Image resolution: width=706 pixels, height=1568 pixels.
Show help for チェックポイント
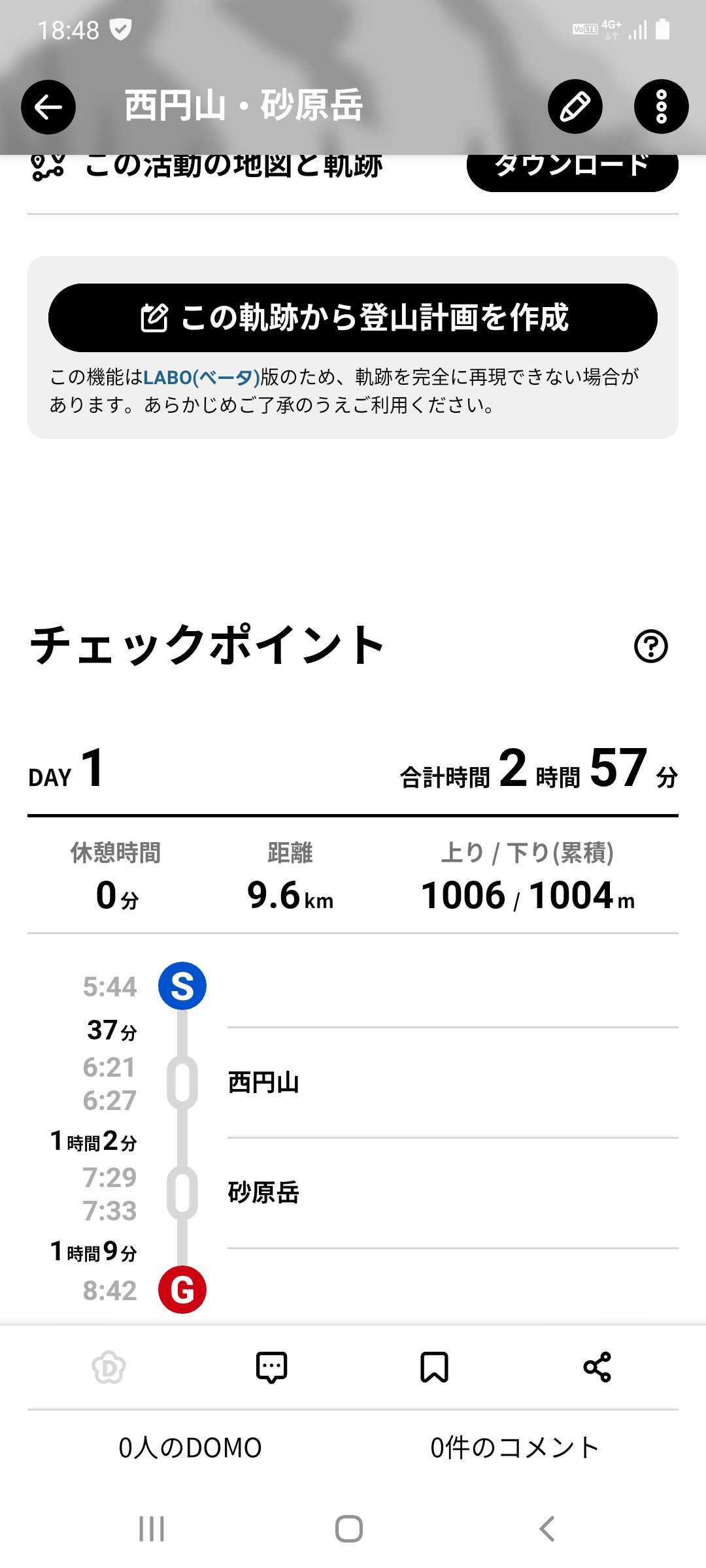(651, 646)
